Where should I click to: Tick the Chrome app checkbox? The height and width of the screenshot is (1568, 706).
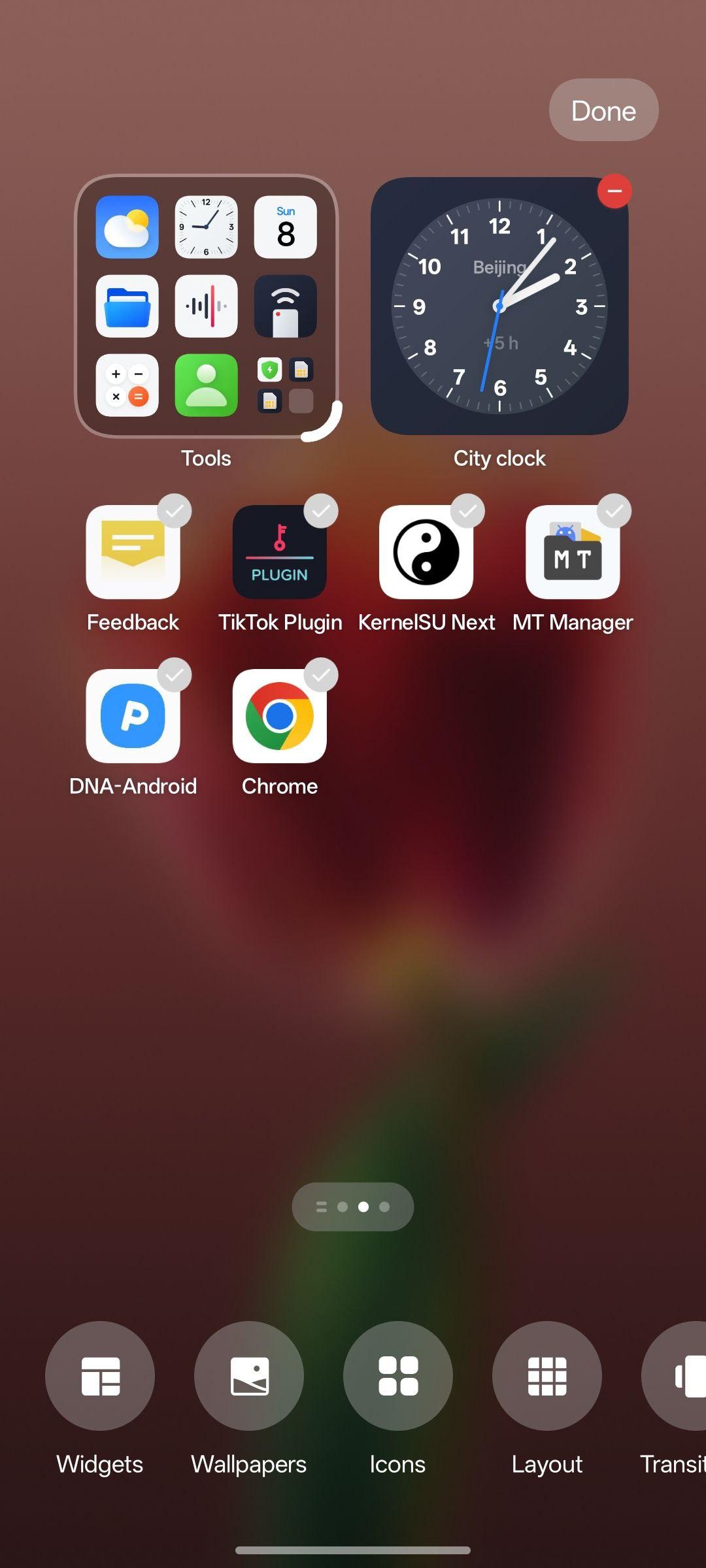pos(321,675)
